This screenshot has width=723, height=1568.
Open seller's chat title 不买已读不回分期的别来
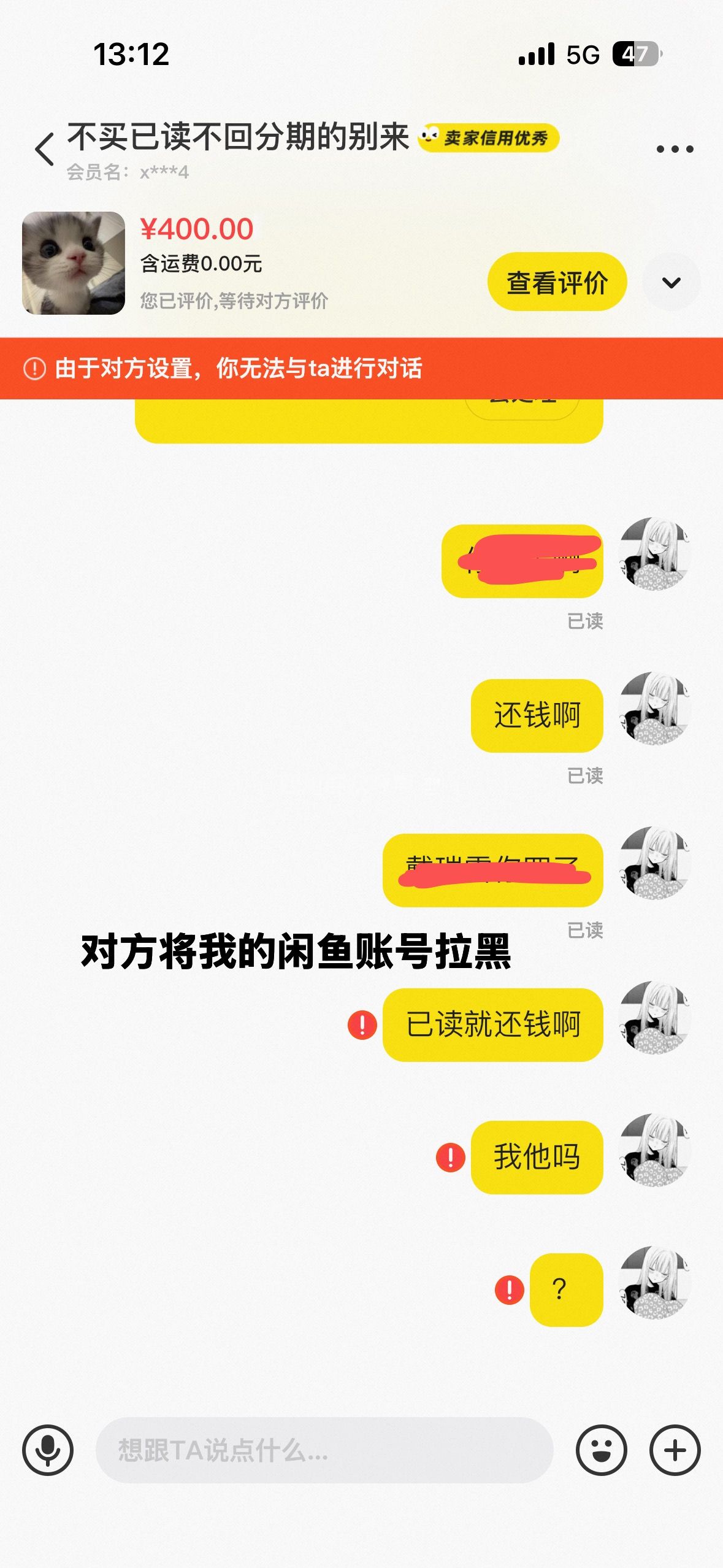(x=238, y=137)
